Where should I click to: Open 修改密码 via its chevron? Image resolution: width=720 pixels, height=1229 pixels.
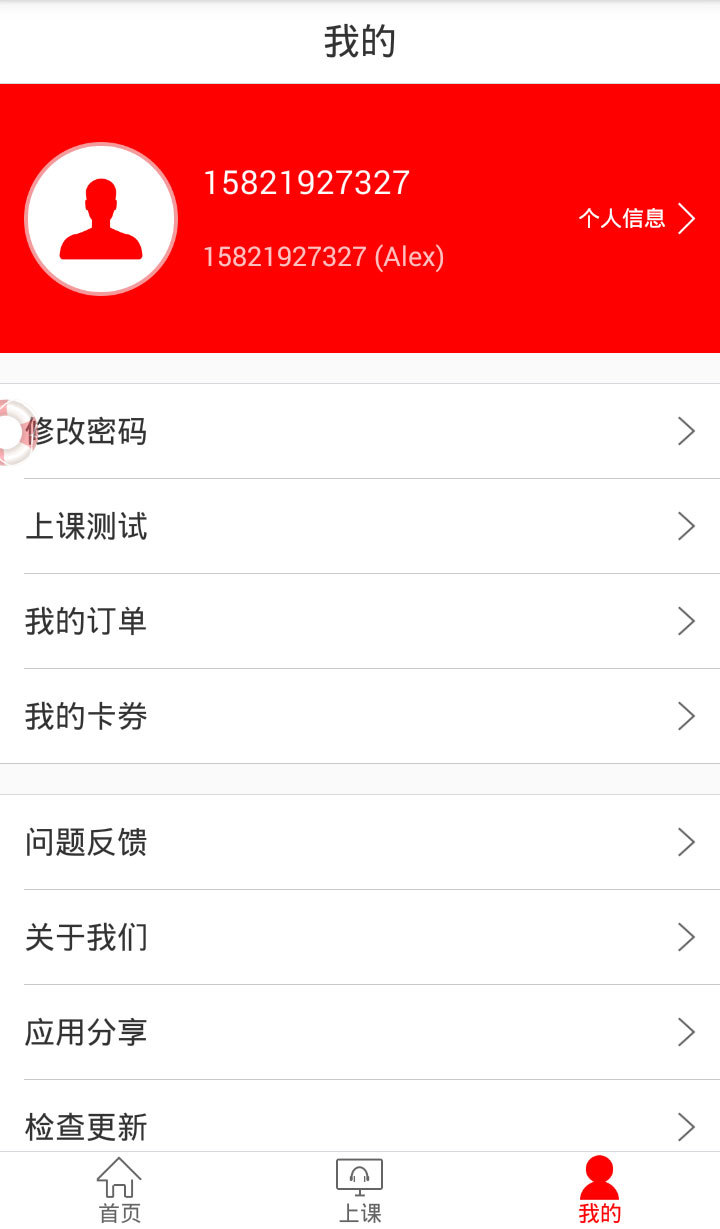[x=686, y=431]
